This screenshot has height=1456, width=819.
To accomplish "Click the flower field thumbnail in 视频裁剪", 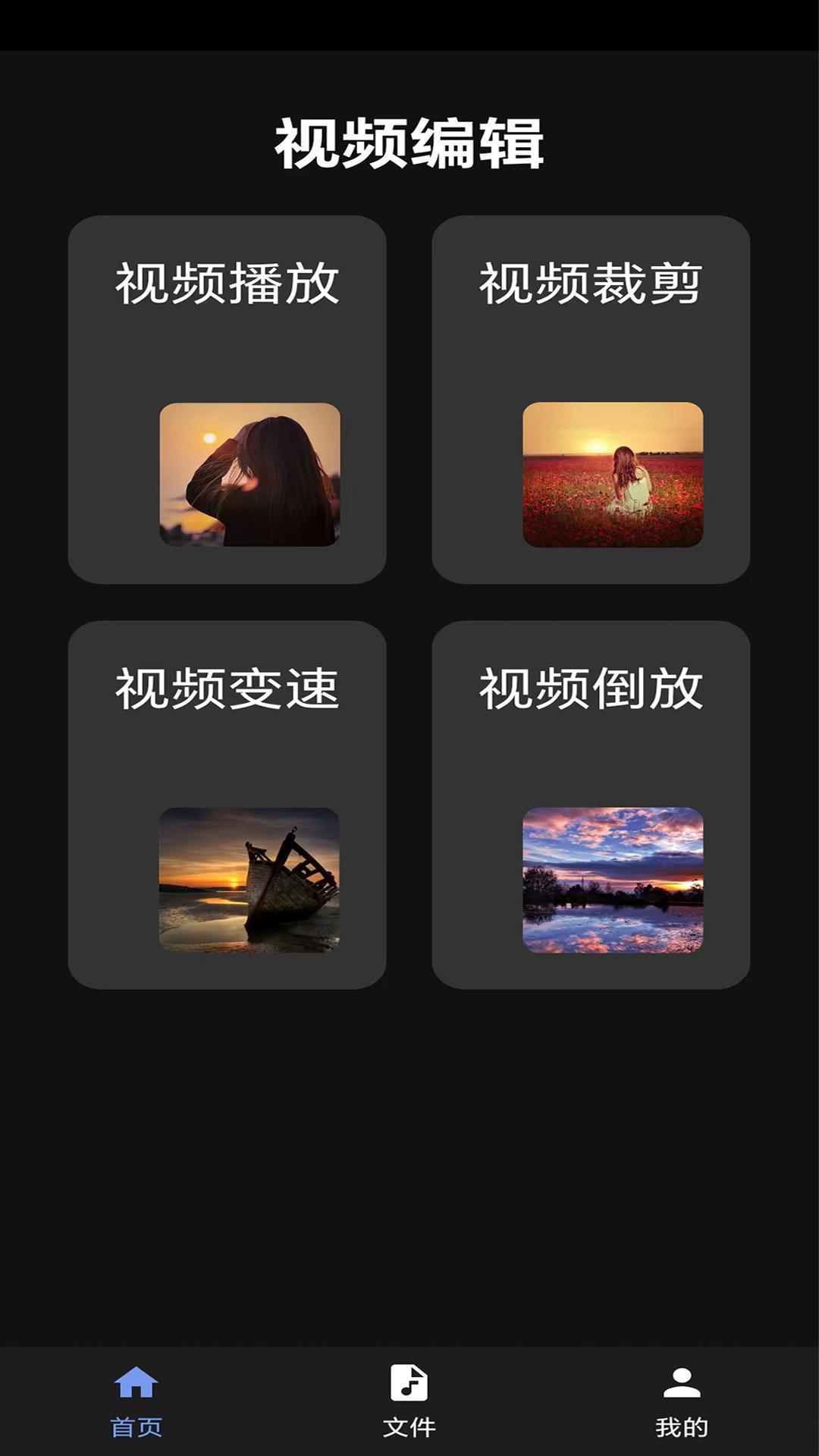I will pyautogui.click(x=614, y=475).
